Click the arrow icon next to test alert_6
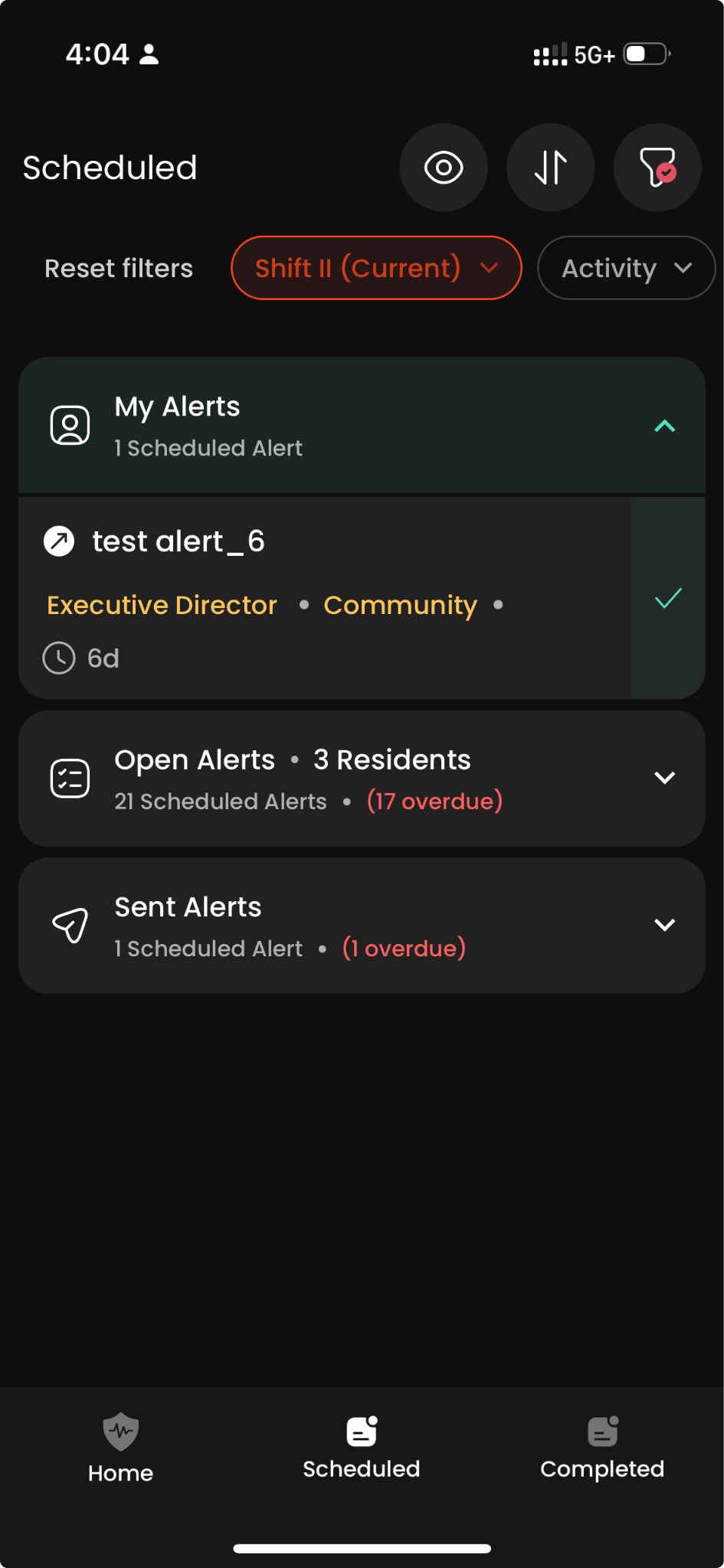Viewport: 724px width, 1568px height. tap(58, 541)
